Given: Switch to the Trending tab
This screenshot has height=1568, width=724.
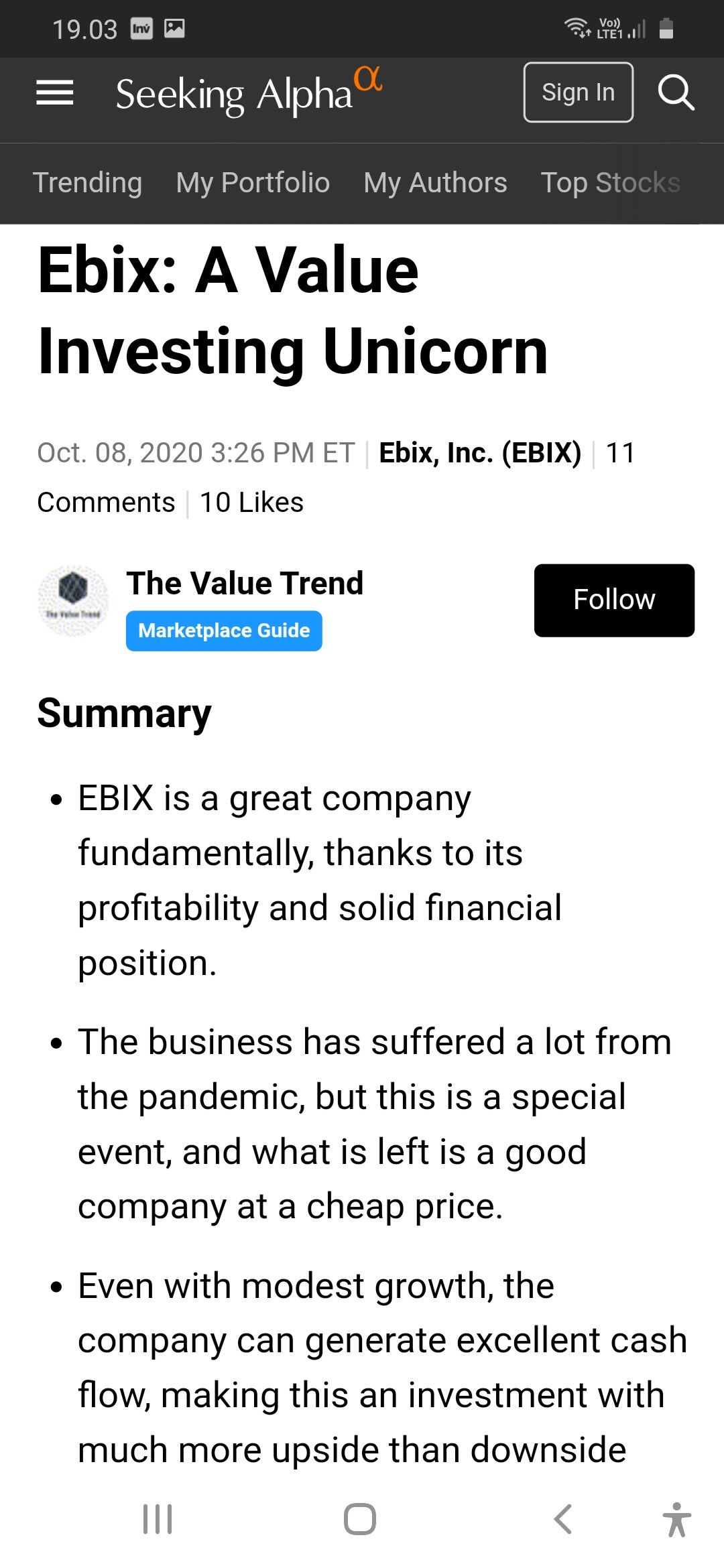Looking at the screenshot, I should click(x=87, y=182).
